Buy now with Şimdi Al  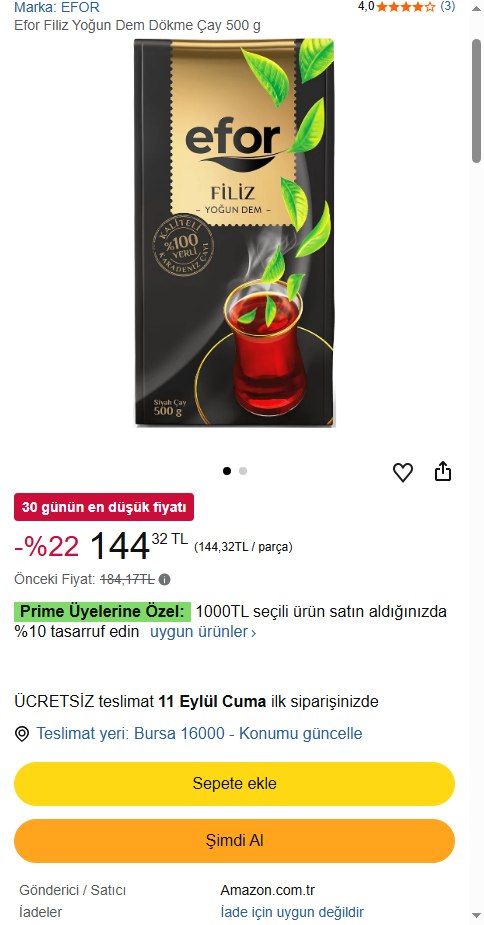click(234, 841)
